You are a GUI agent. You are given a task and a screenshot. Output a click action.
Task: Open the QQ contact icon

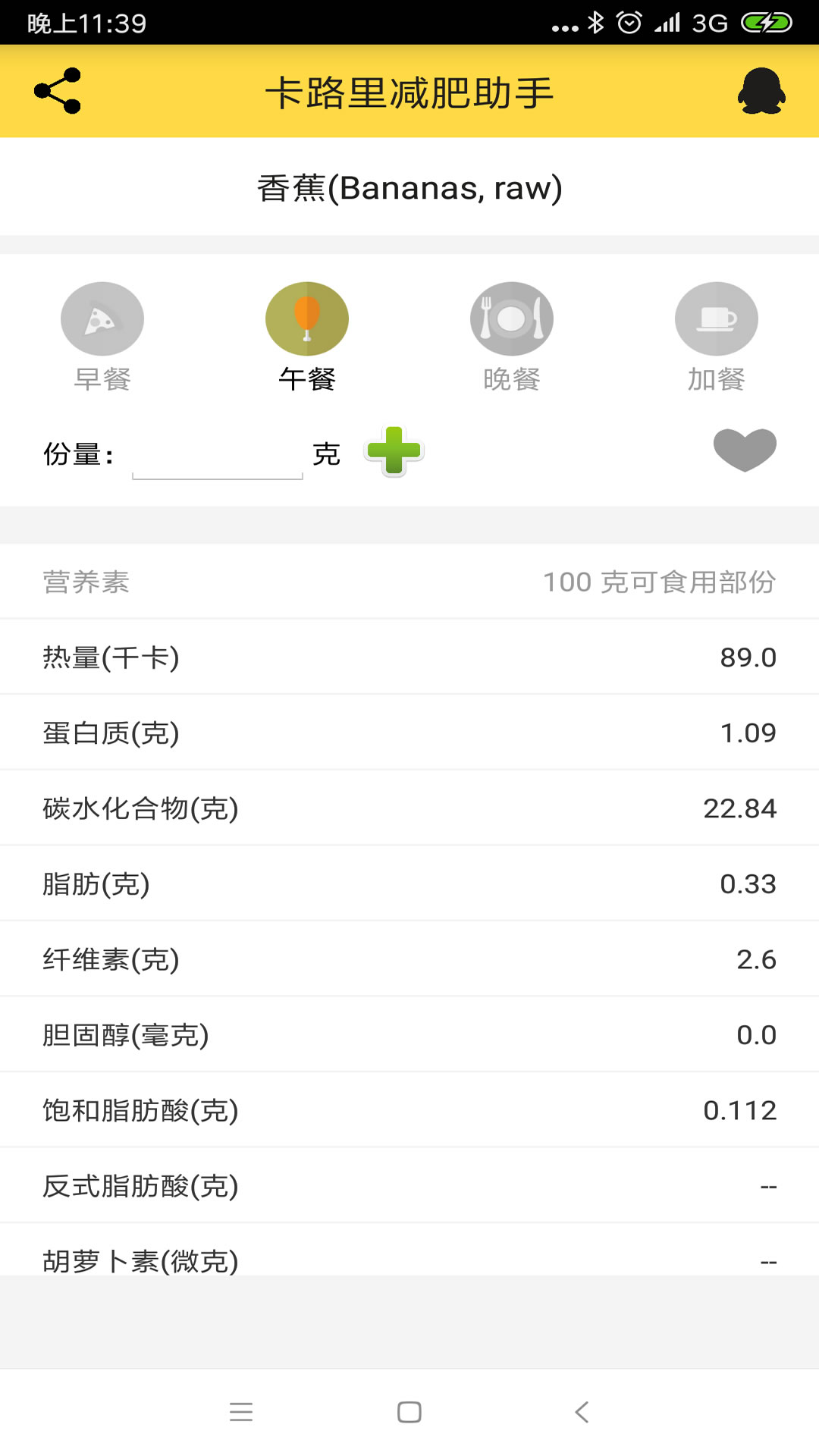(761, 91)
